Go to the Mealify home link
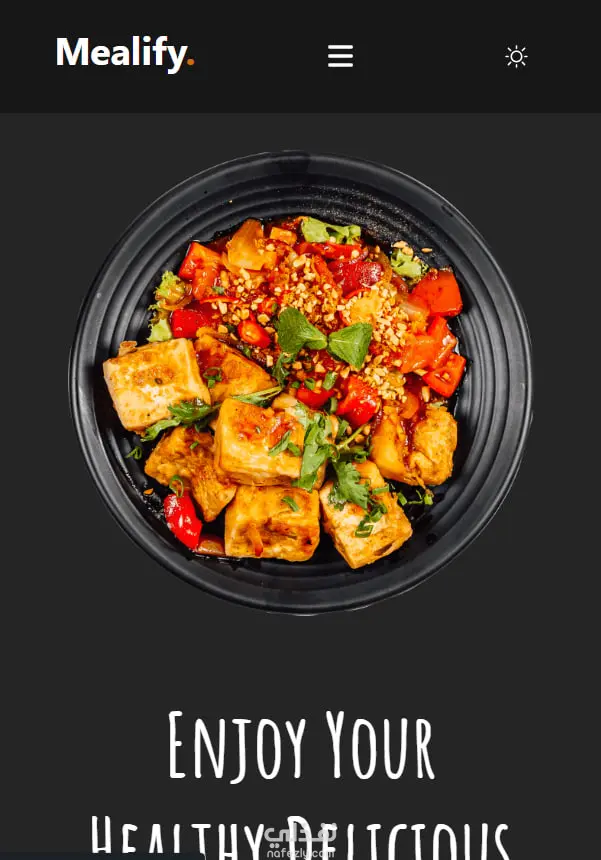The width and height of the screenshot is (601, 860). tap(124, 53)
